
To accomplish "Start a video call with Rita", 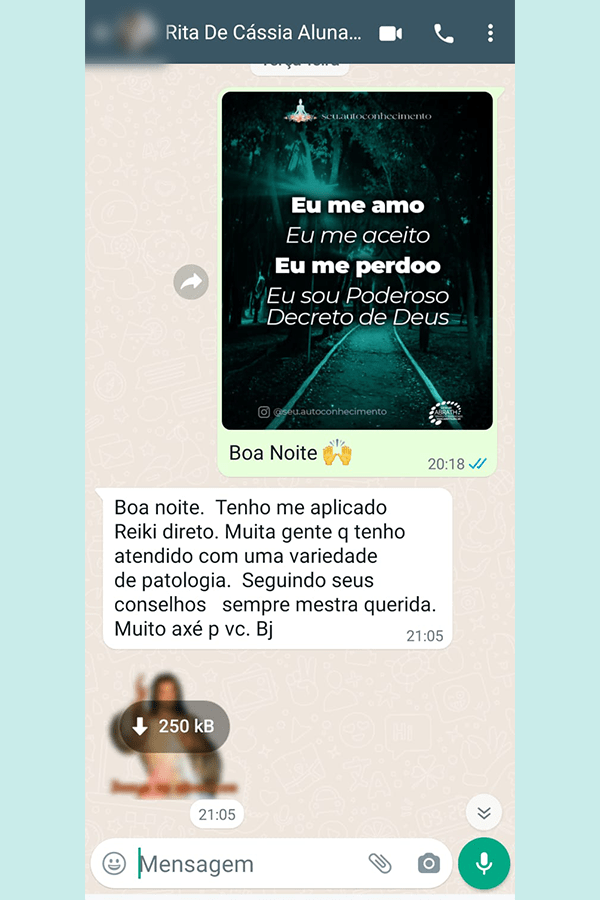I will pos(391,33).
